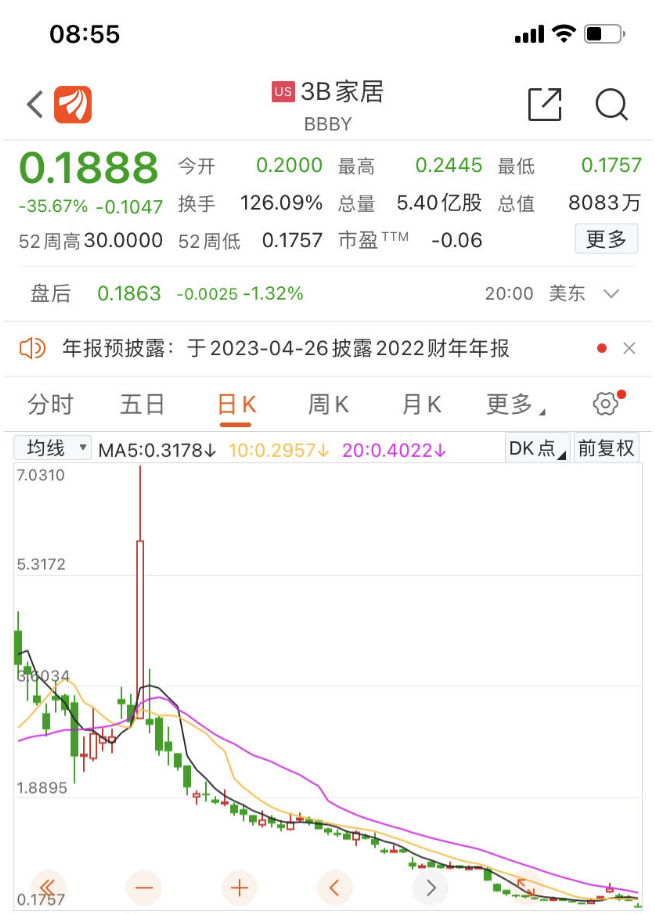The image size is (655, 914).
Task: Jump to earliest data with double-left arrow
Action: (47, 886)
